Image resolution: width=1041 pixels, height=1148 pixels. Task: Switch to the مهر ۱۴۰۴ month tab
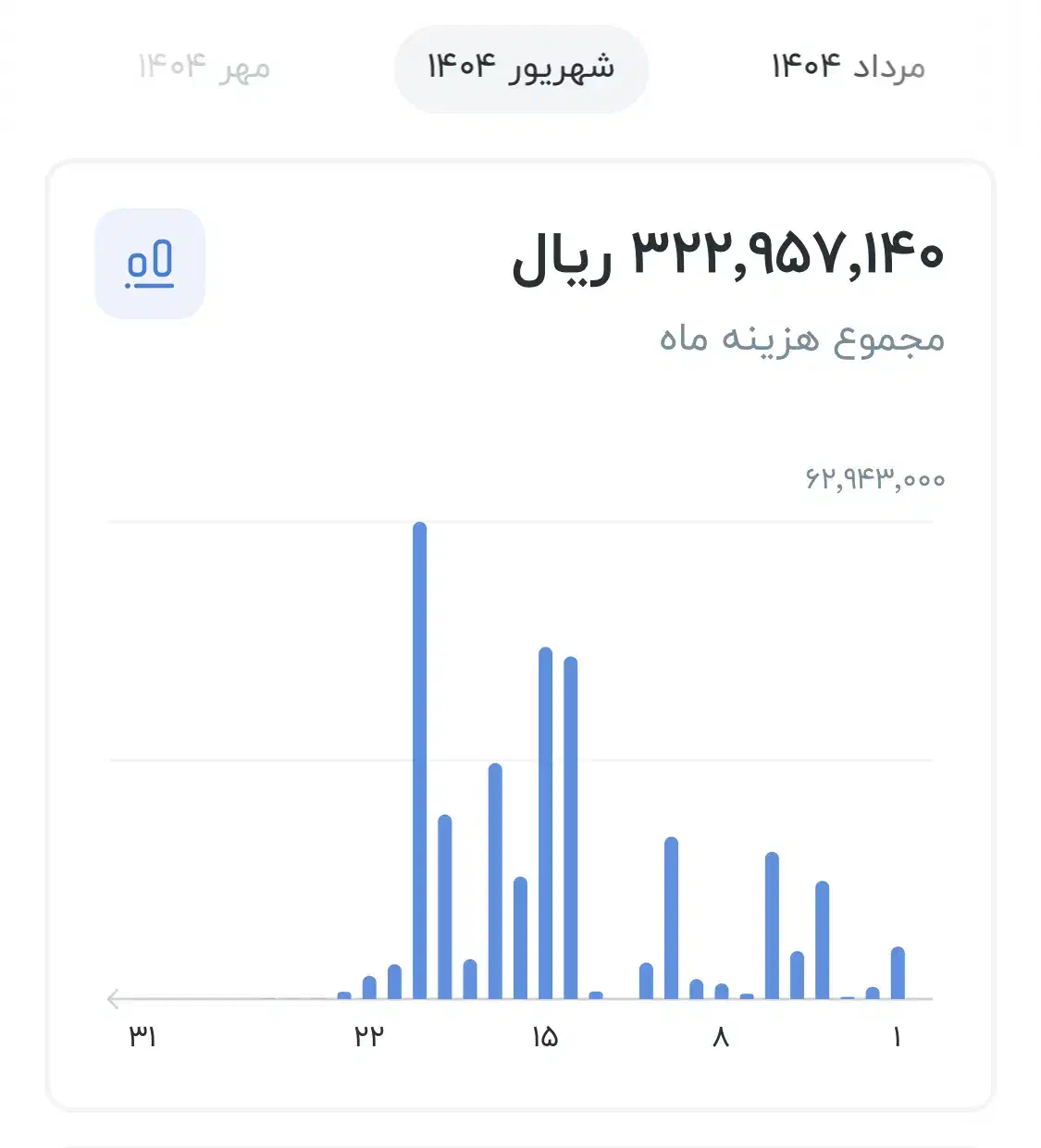pyautogui.click(x=204, y=68)
